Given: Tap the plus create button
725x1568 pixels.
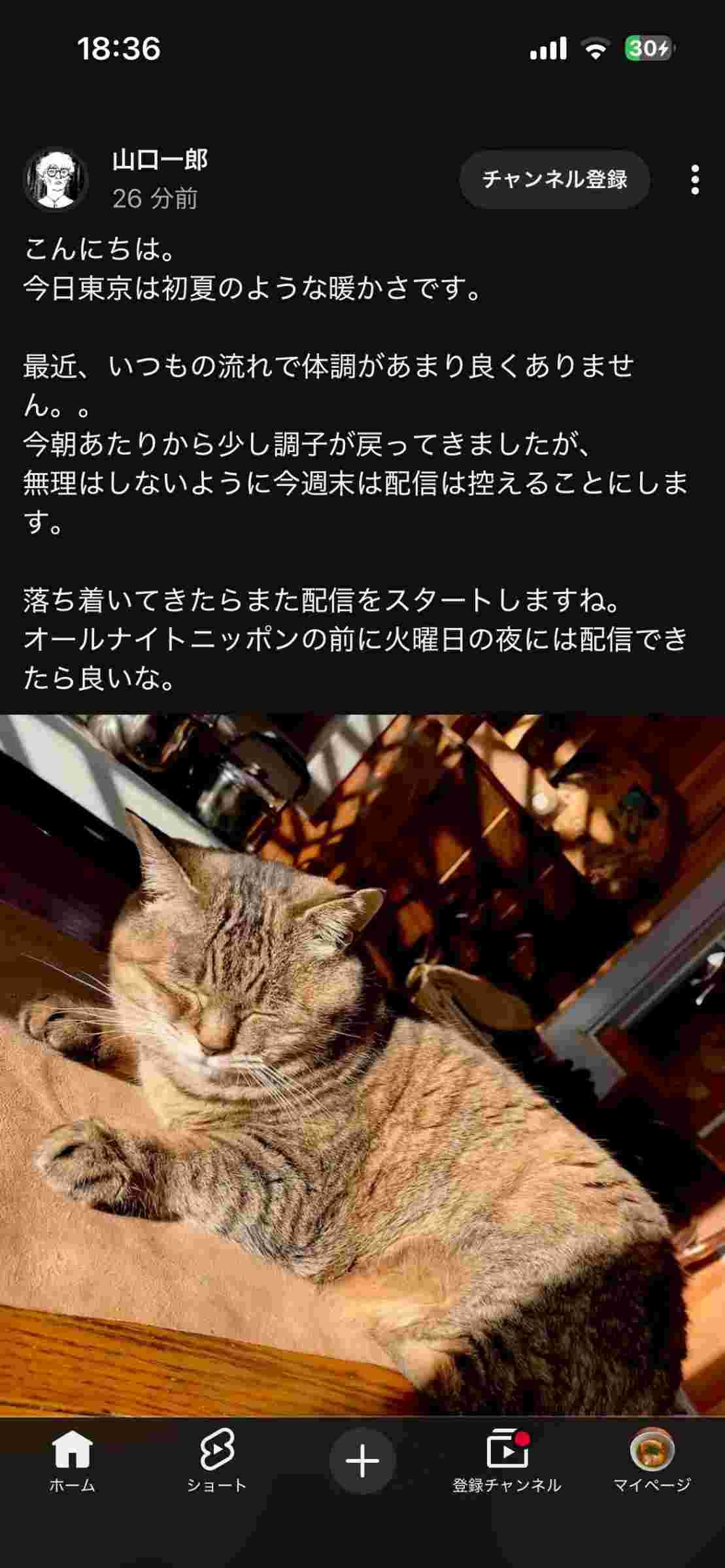Looking at the screenshot, I should click(x=362, y=1461).
